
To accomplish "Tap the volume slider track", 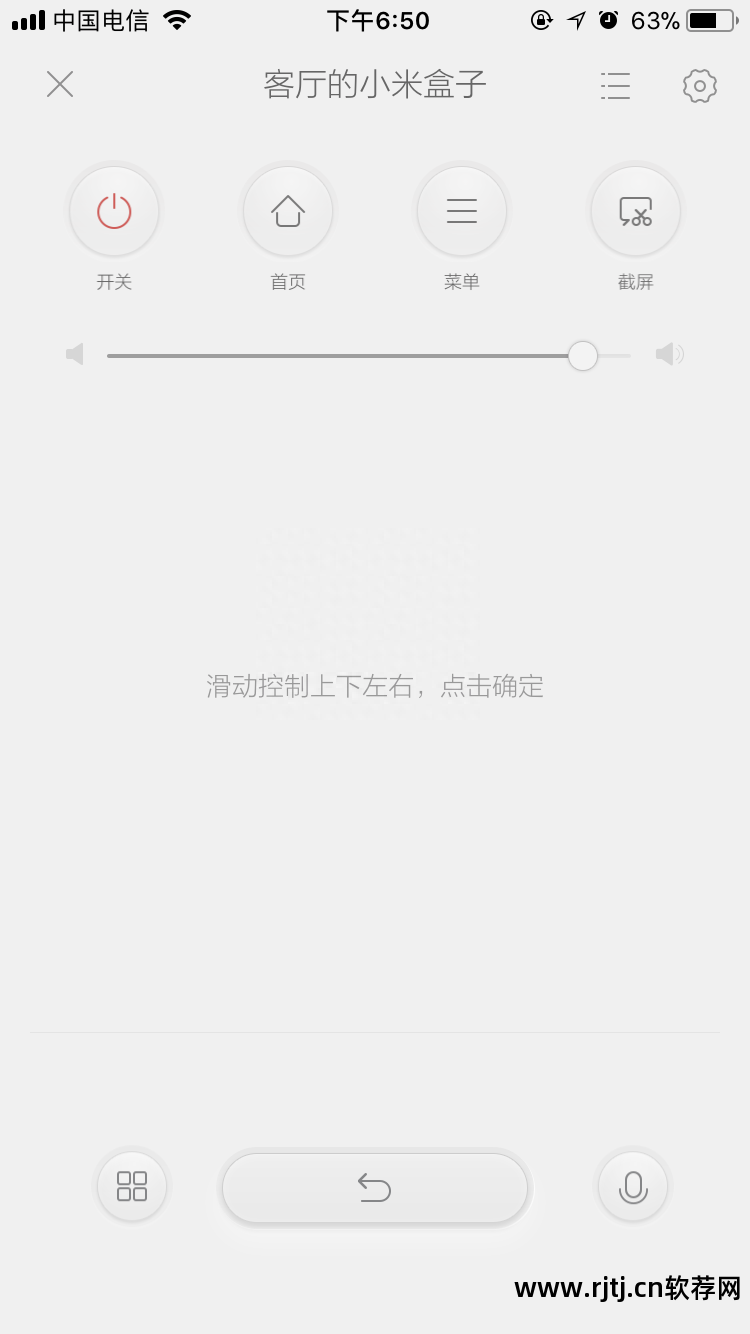I will click(x=340, y=355).
